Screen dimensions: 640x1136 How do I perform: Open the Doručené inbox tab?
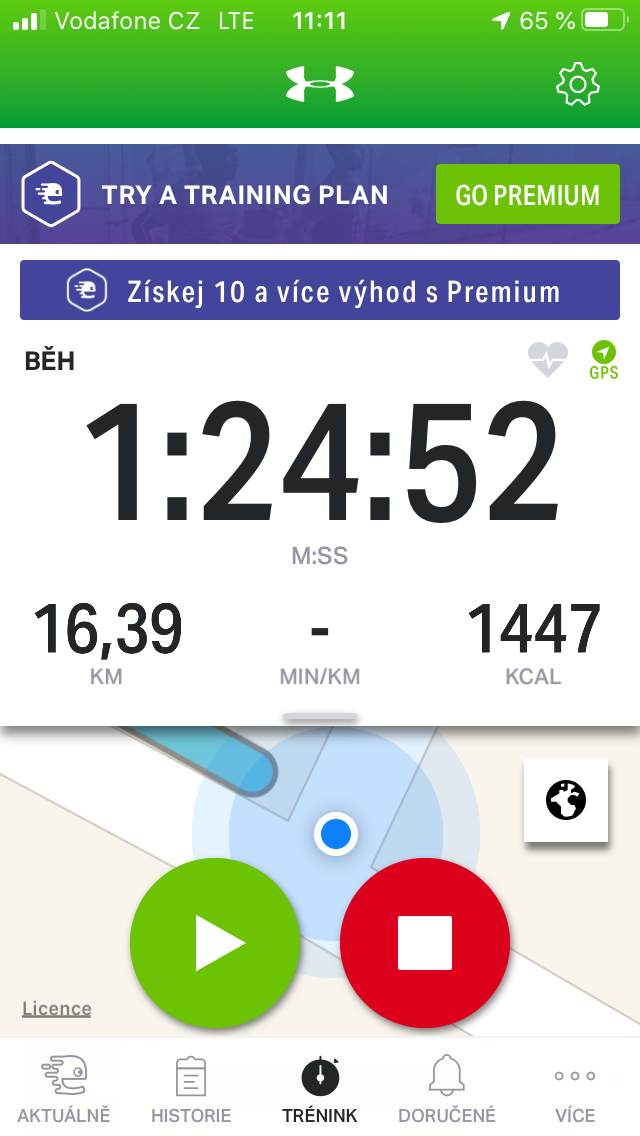pyautogui.click(x=447, y=1089)
